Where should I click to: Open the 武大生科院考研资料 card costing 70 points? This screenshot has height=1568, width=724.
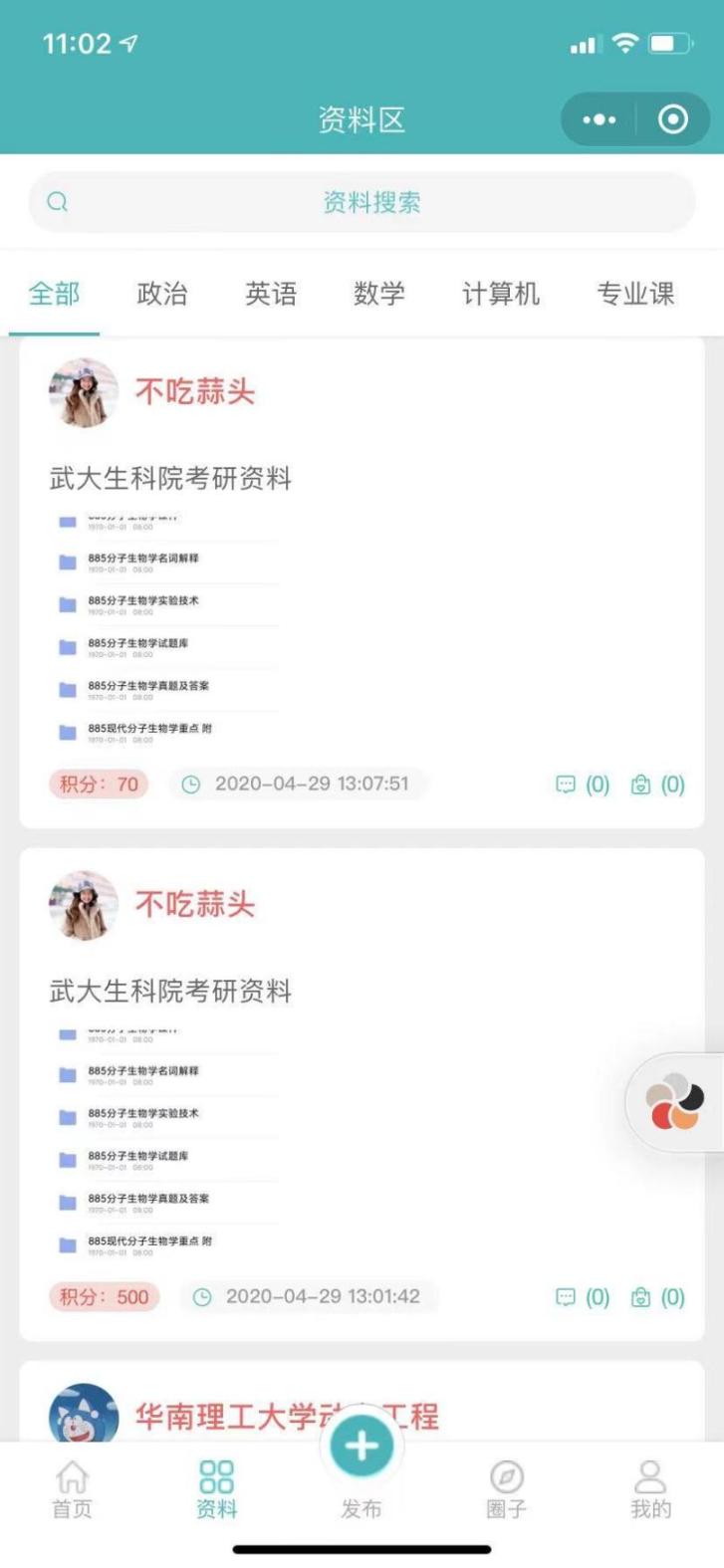(170, 479)
